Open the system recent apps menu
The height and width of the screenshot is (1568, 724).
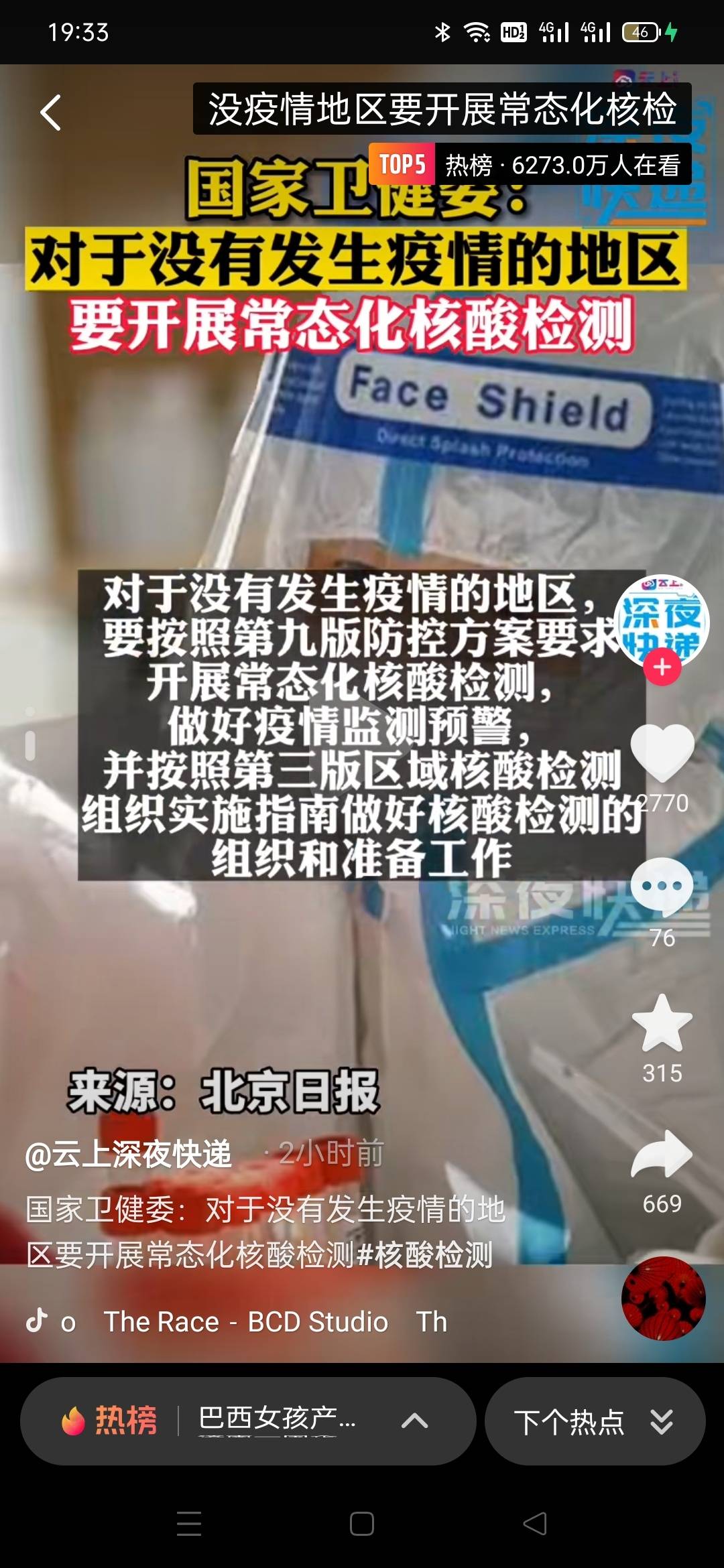click(189, 1524)
